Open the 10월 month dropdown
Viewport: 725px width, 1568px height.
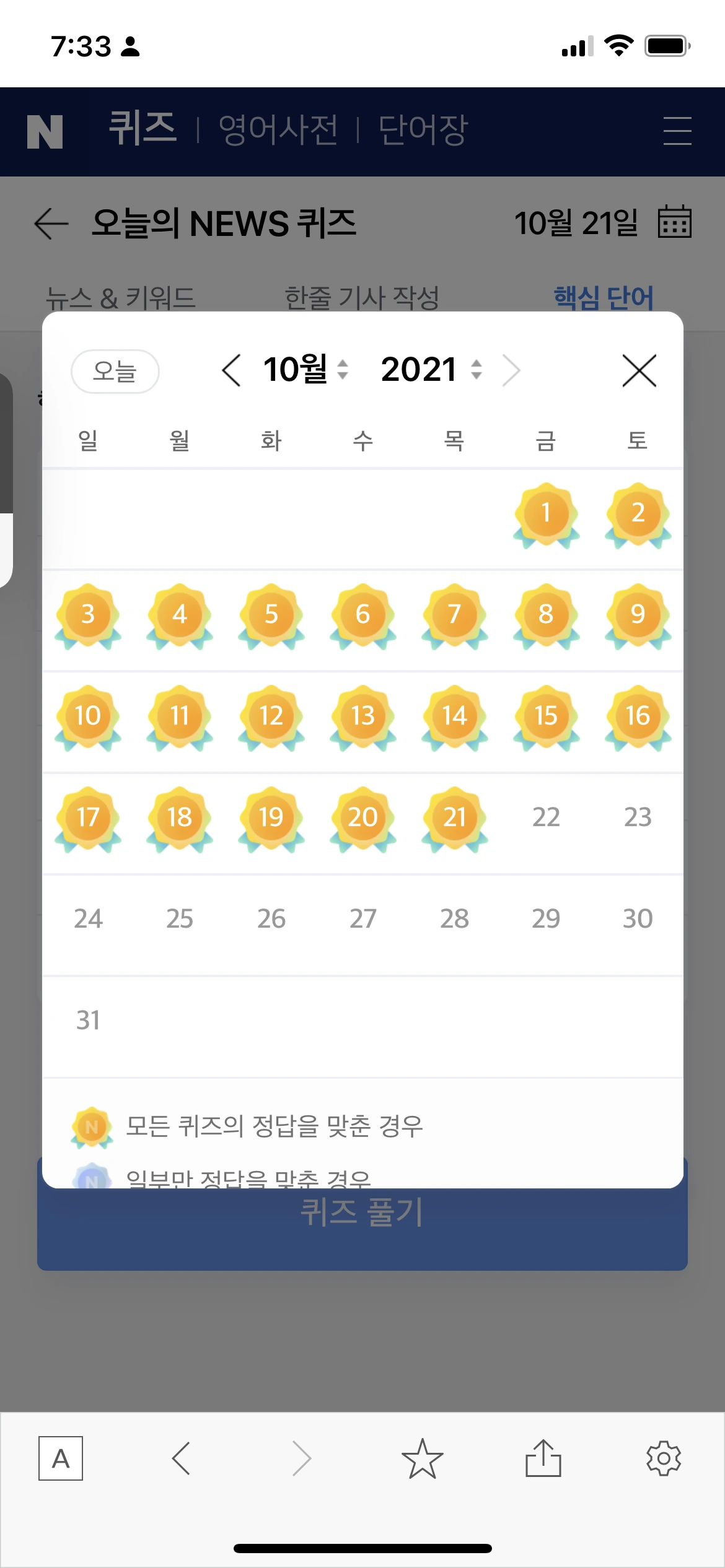306,370
